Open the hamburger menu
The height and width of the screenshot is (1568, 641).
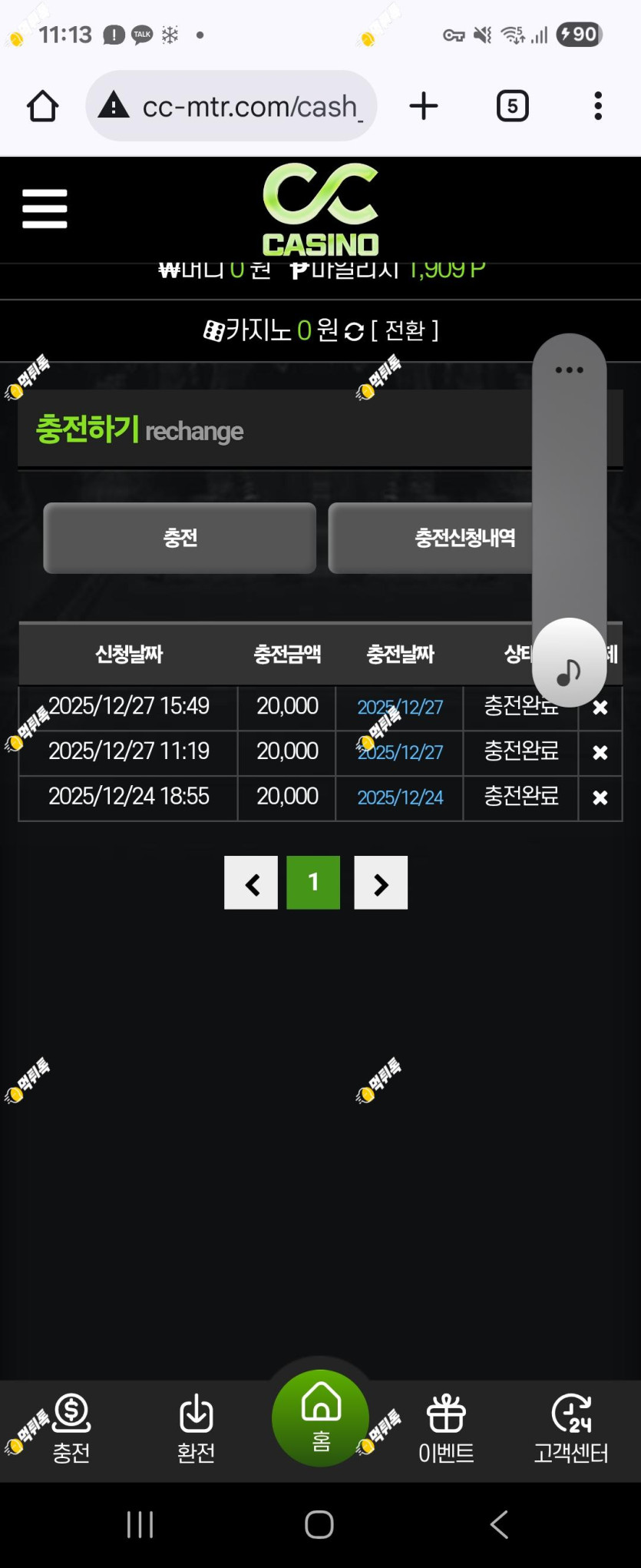point(45,209)
